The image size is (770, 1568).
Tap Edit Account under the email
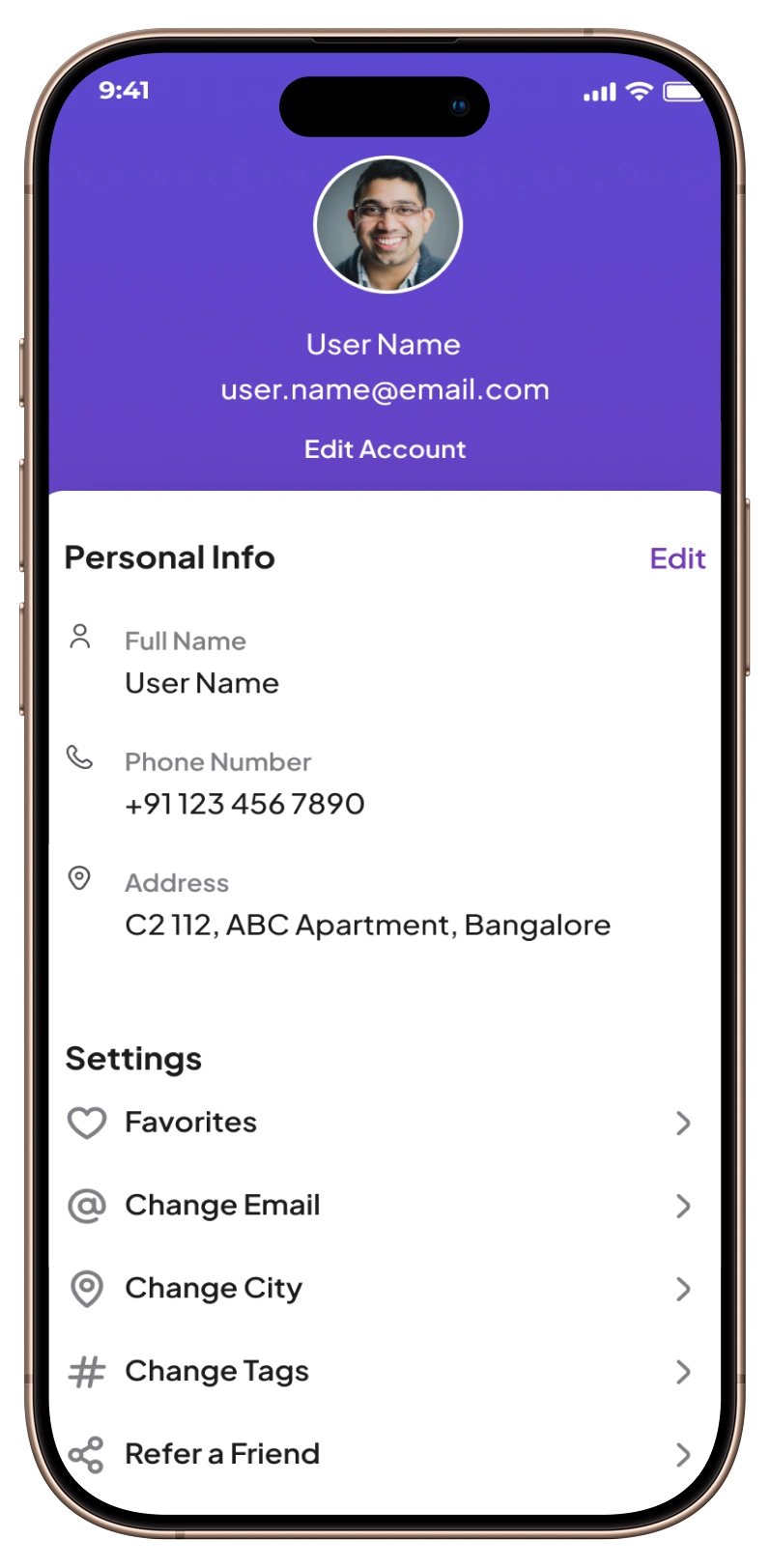tap(385, 449)
